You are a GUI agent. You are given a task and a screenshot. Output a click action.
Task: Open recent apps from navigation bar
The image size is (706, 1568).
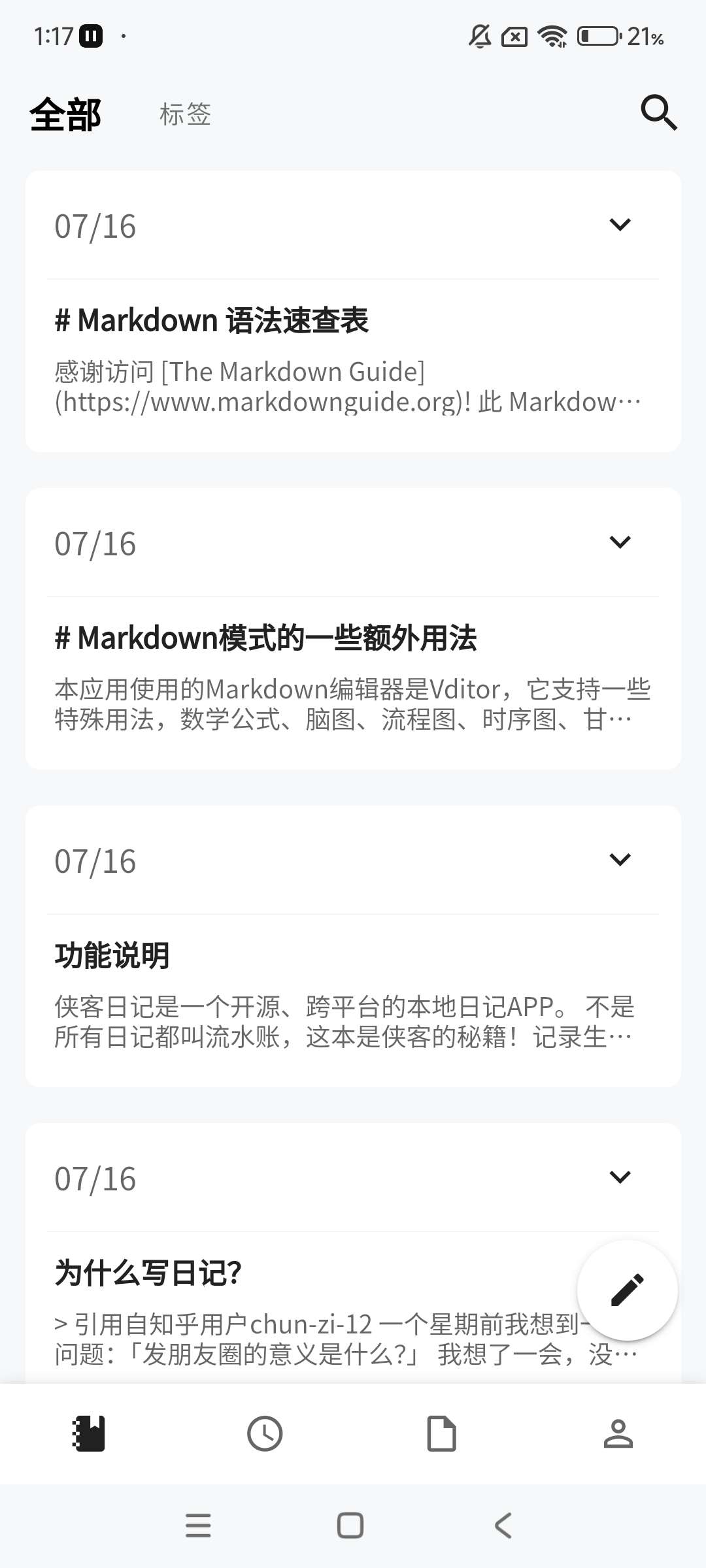point(198,1526)
